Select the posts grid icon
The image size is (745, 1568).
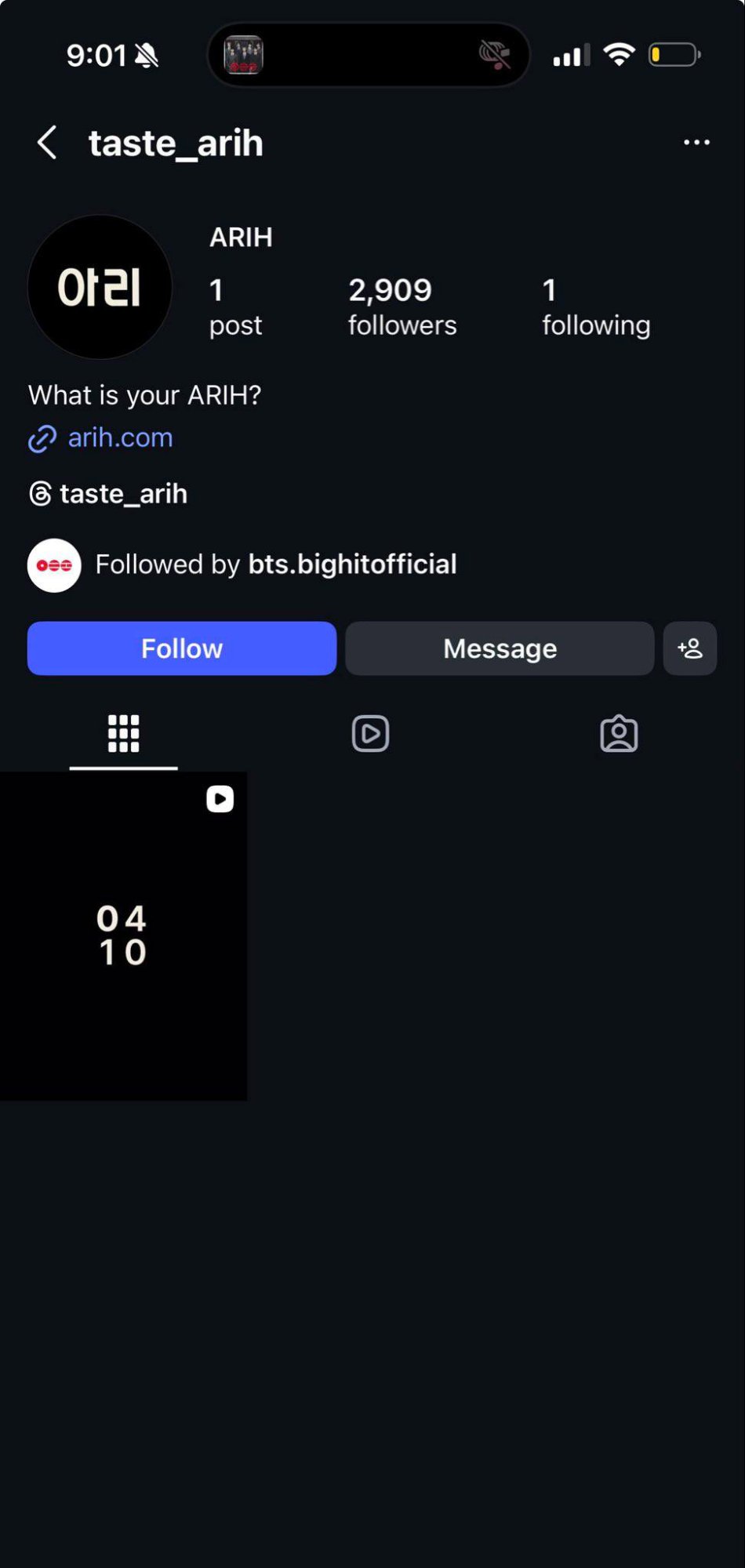123,733
